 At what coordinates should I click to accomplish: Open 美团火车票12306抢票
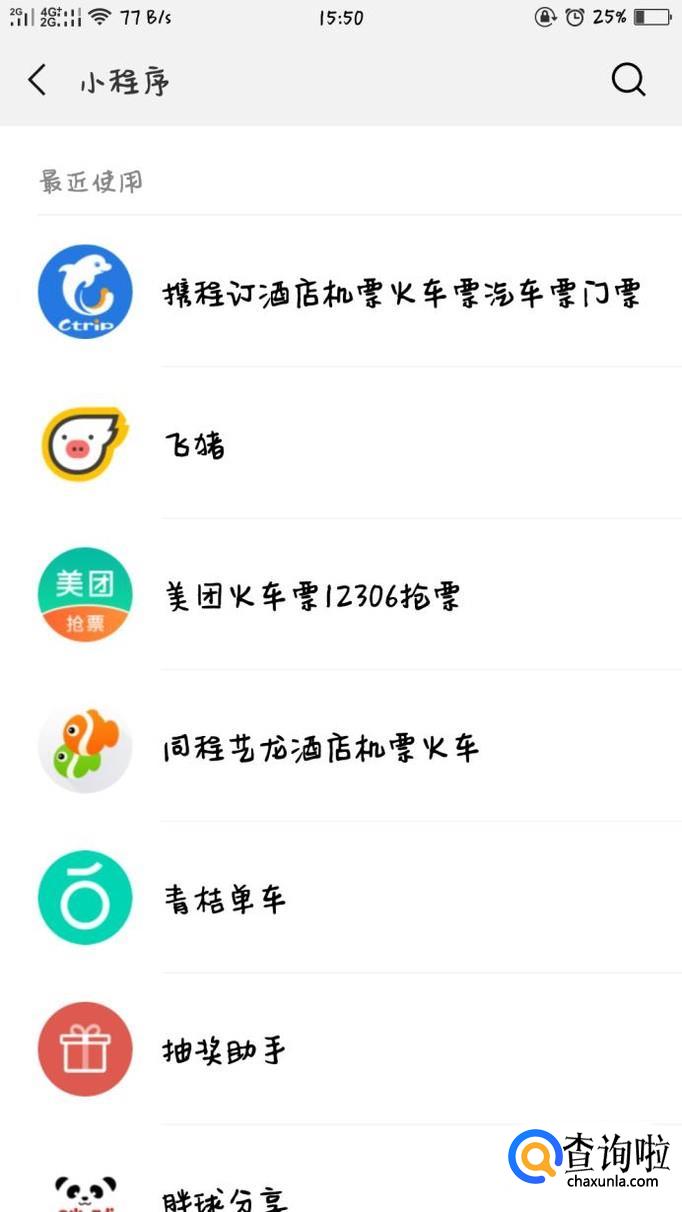click(x=312, y=597)
